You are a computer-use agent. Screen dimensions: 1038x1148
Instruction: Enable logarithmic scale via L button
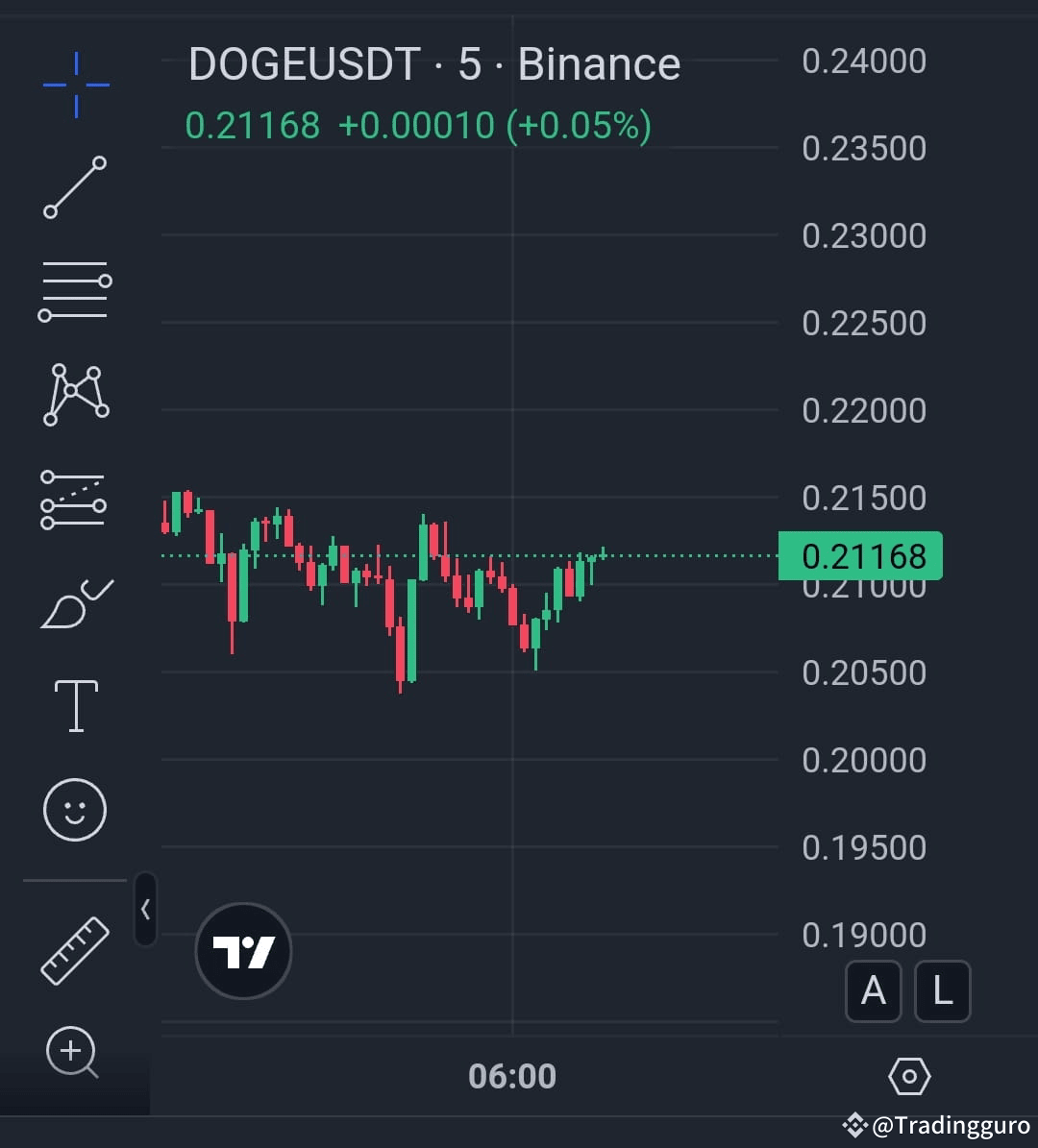click(x=942, y=990)
